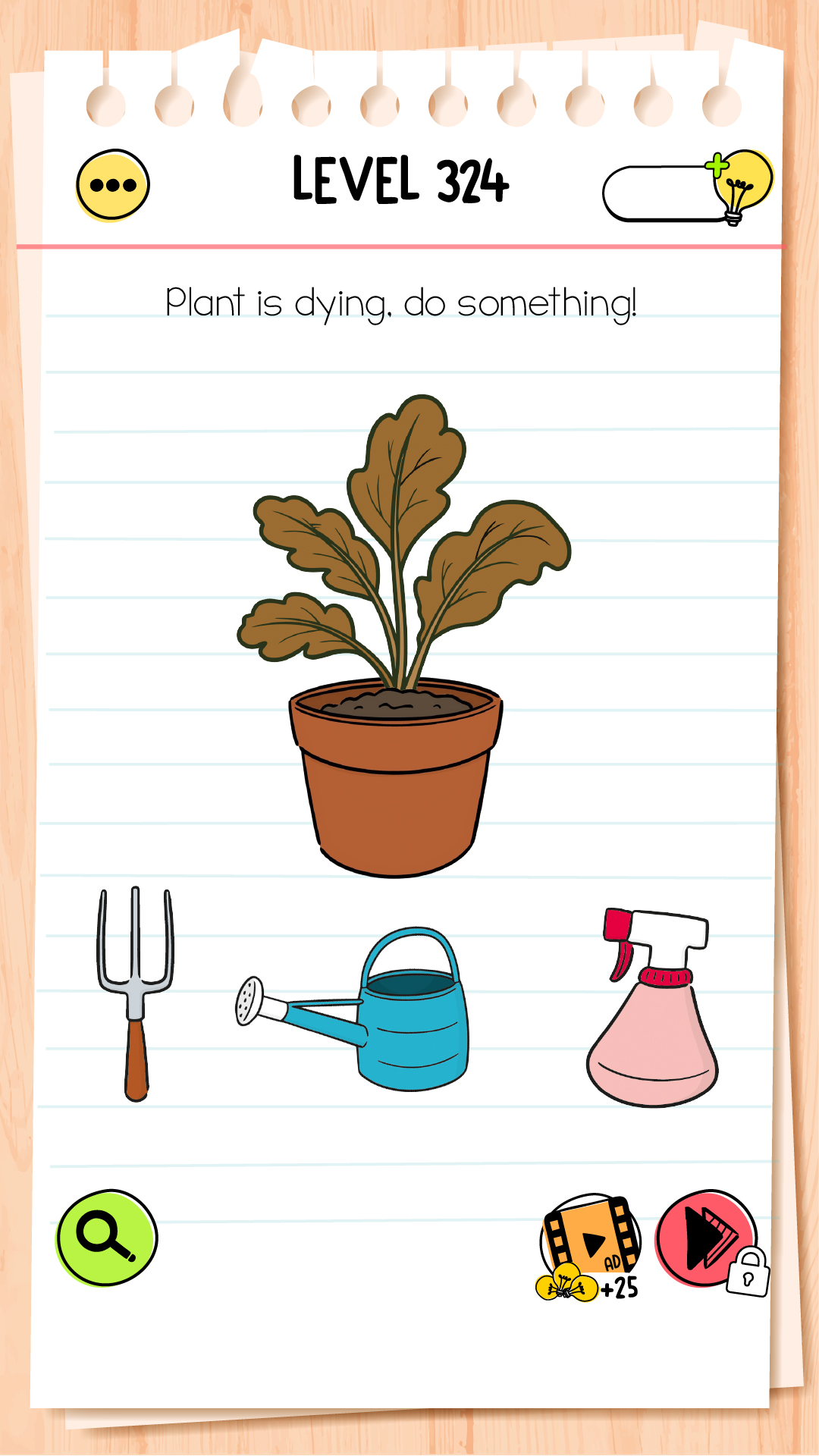819x1456 pixels.
Task: Tap the dying potted plant
Action: pyautogui.click(x=402, y=635)
